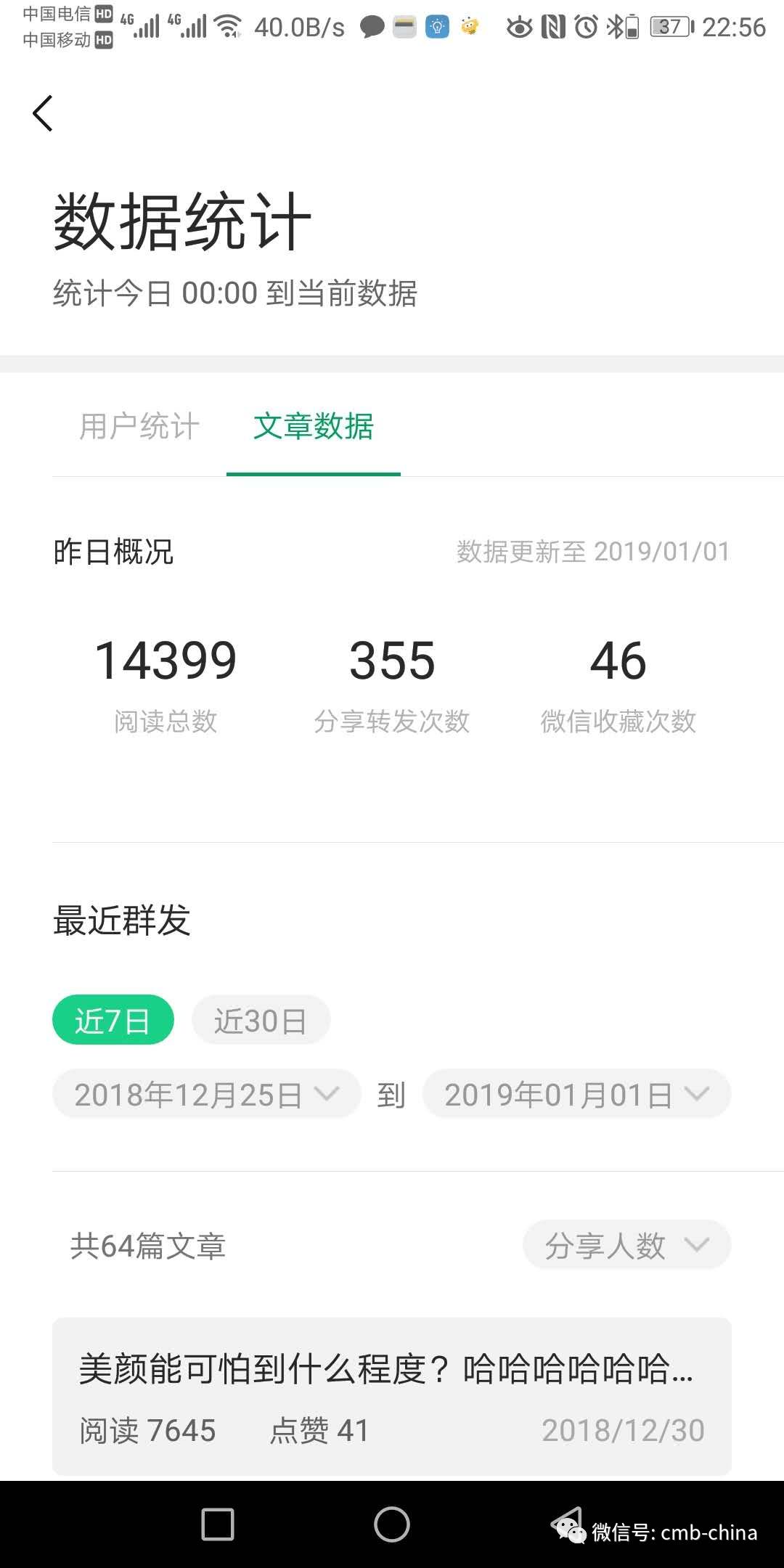Expand the 分享人数 sort dropdown

click(626, 1245)
